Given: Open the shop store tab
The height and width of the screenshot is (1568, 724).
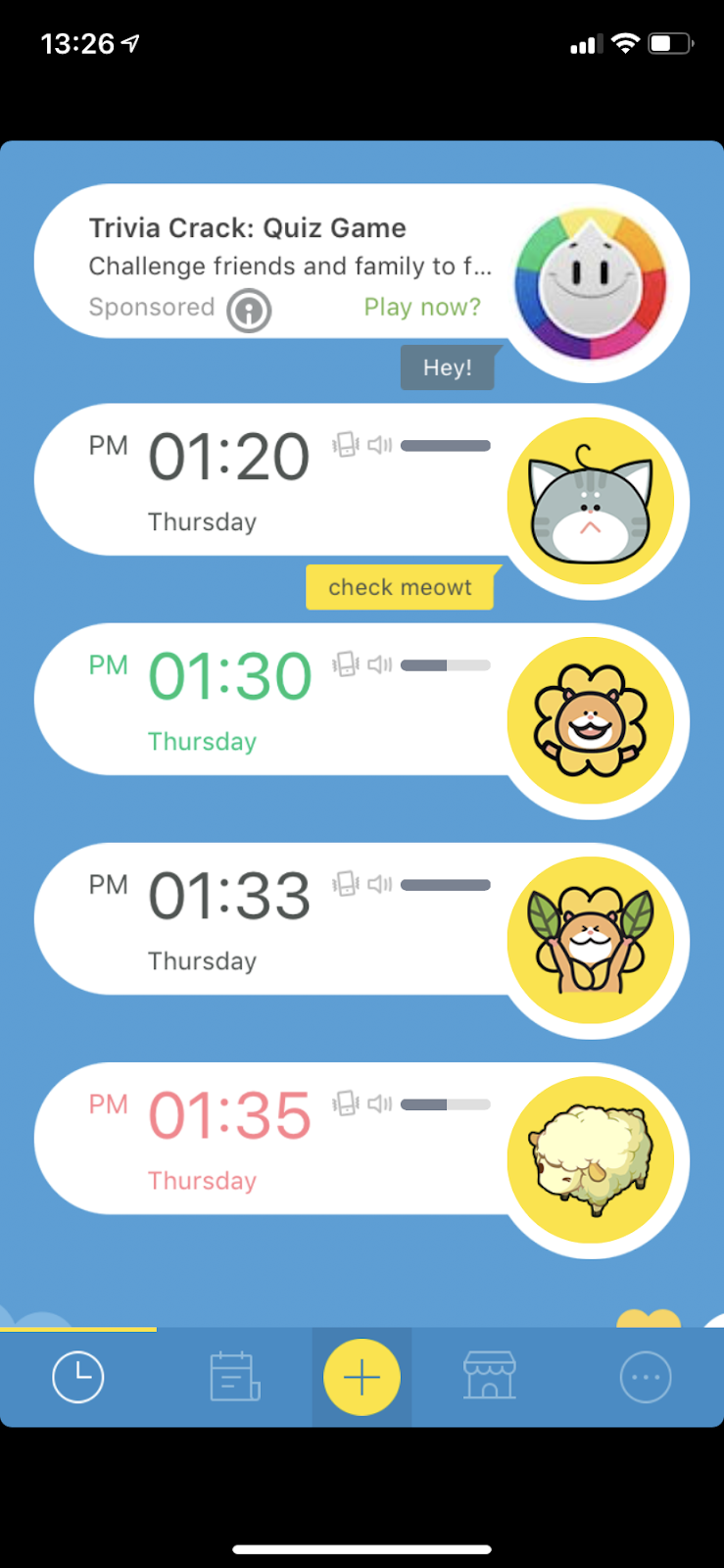Looking at the screenshot, I should pyautogui.click(x=490, y=1375).
